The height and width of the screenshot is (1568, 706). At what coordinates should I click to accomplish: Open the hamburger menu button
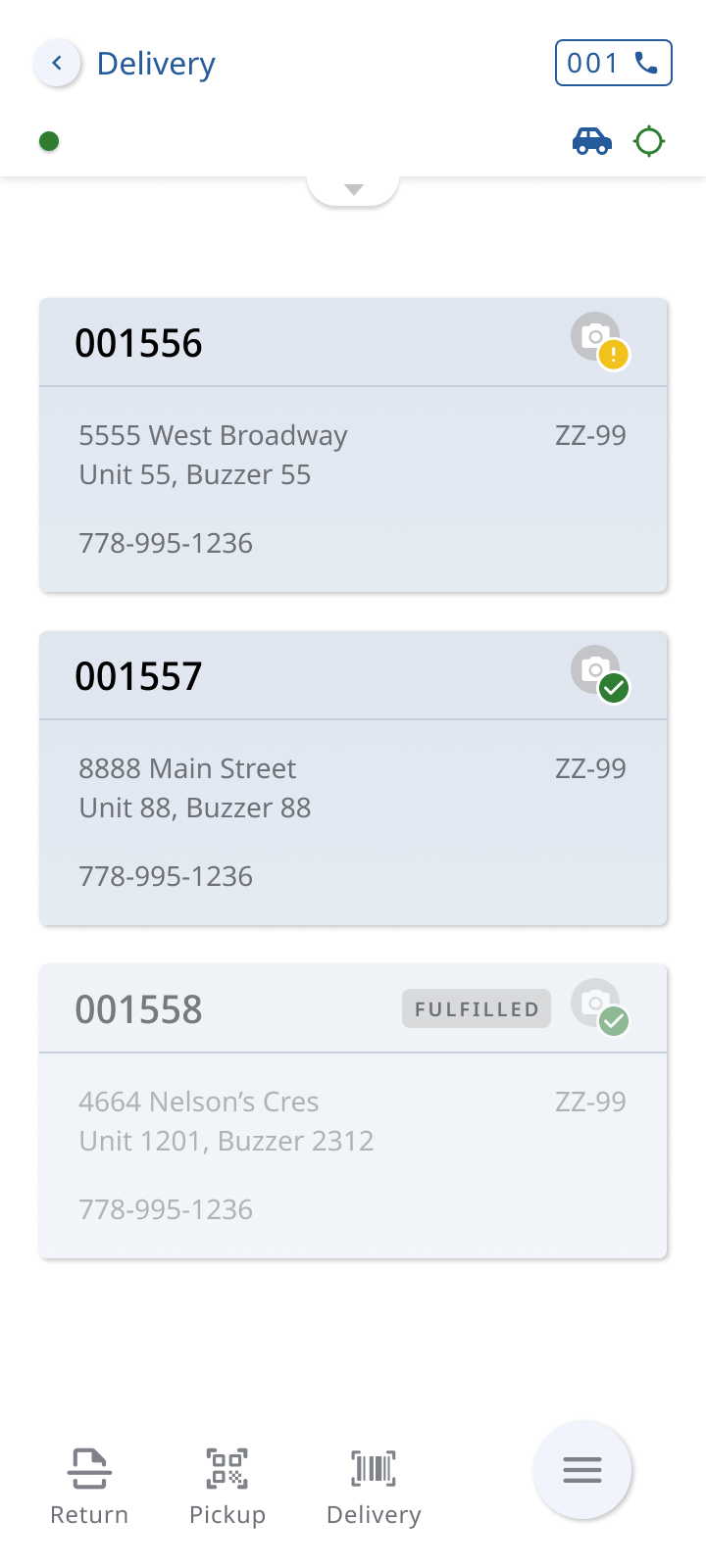582,1470
